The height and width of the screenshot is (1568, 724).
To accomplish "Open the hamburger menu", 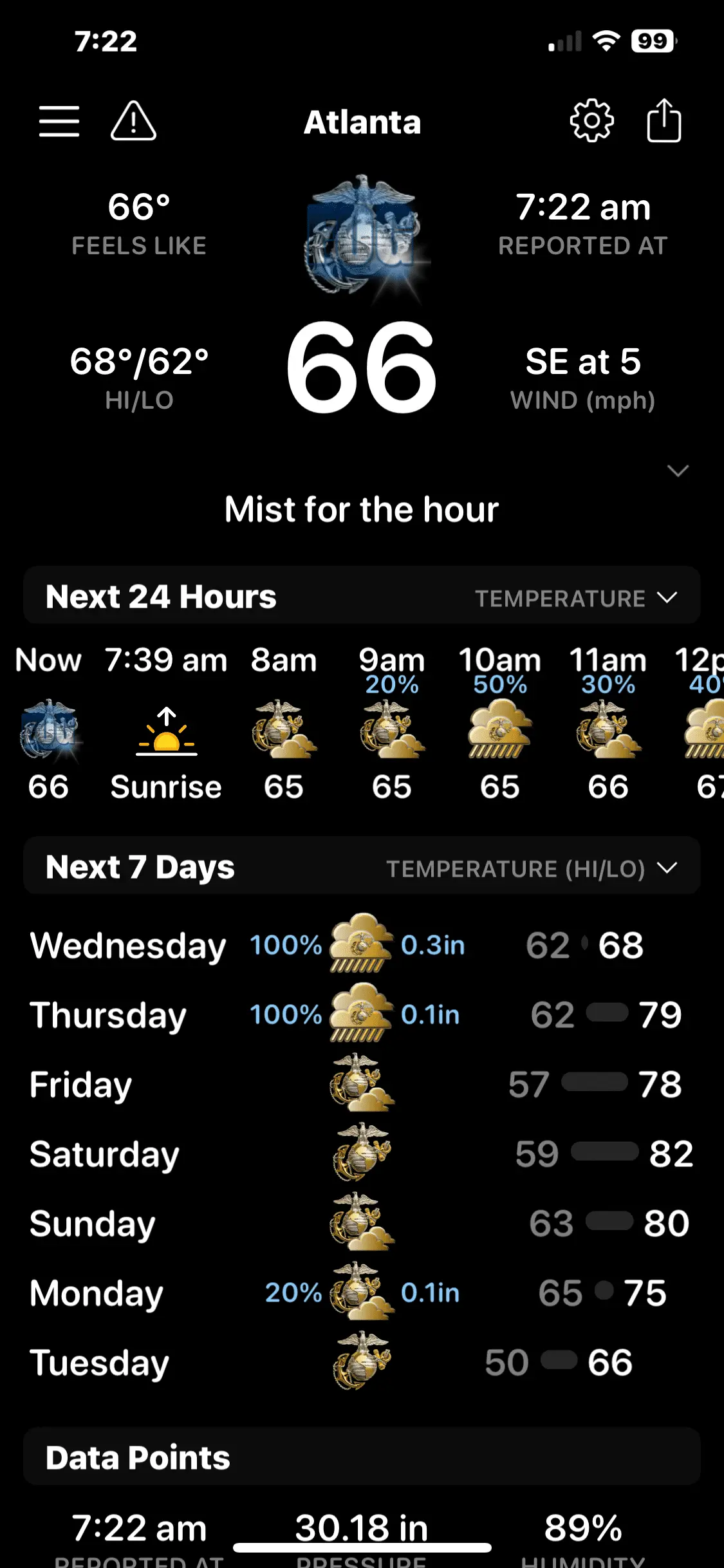I will pyautogui.click(x=59, y=121).
